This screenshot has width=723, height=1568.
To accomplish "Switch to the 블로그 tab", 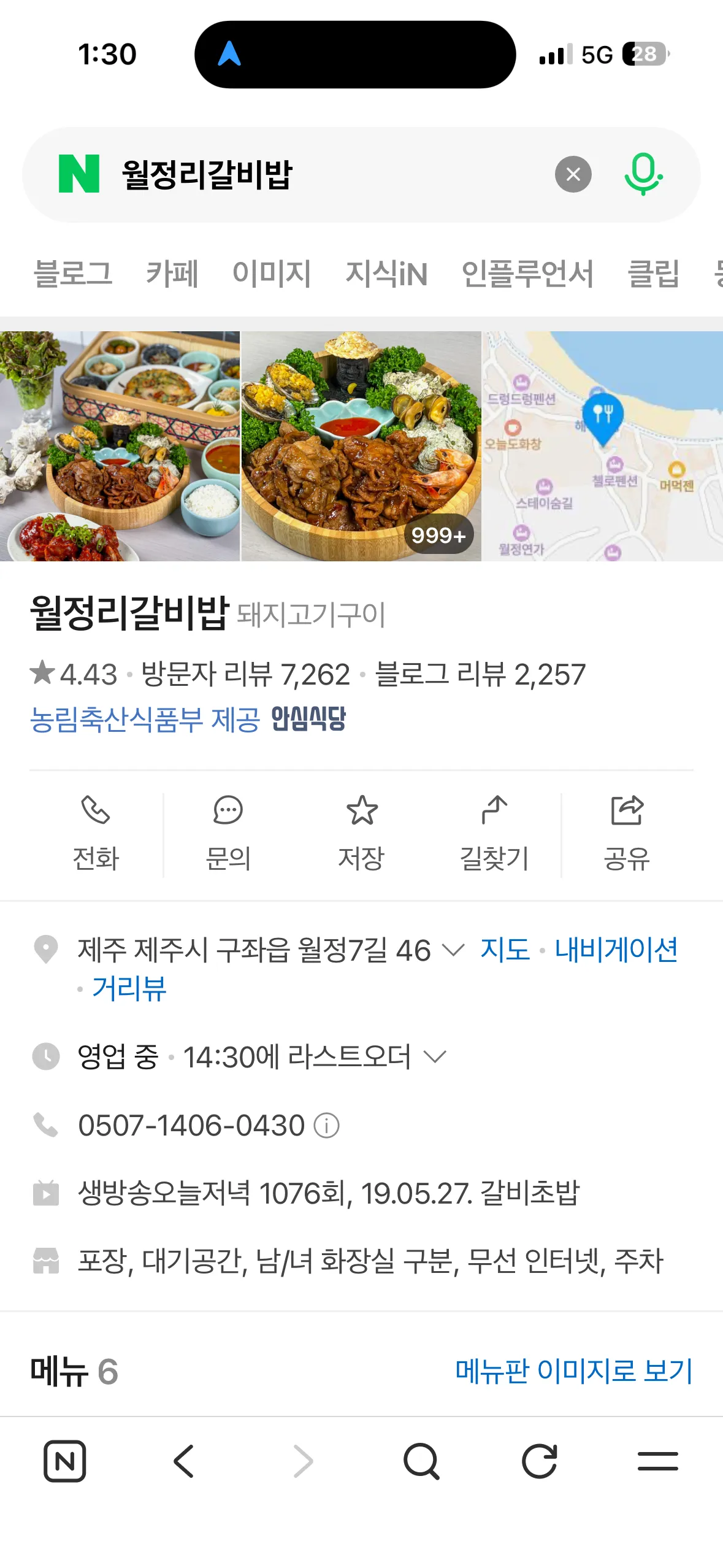I will (73, 274).
